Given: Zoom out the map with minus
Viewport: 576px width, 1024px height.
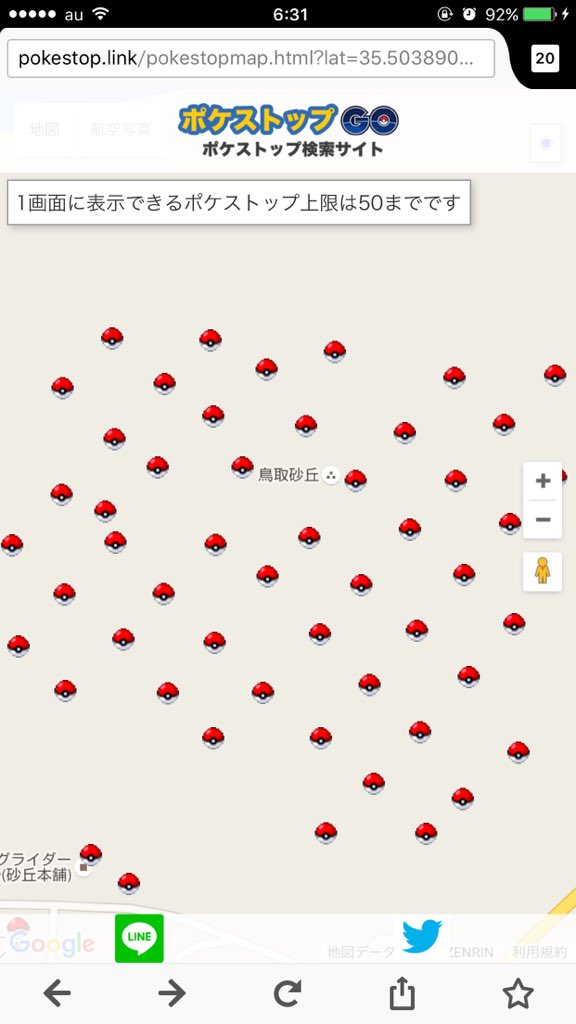Looking at the screenshot, I should [542, 520].
